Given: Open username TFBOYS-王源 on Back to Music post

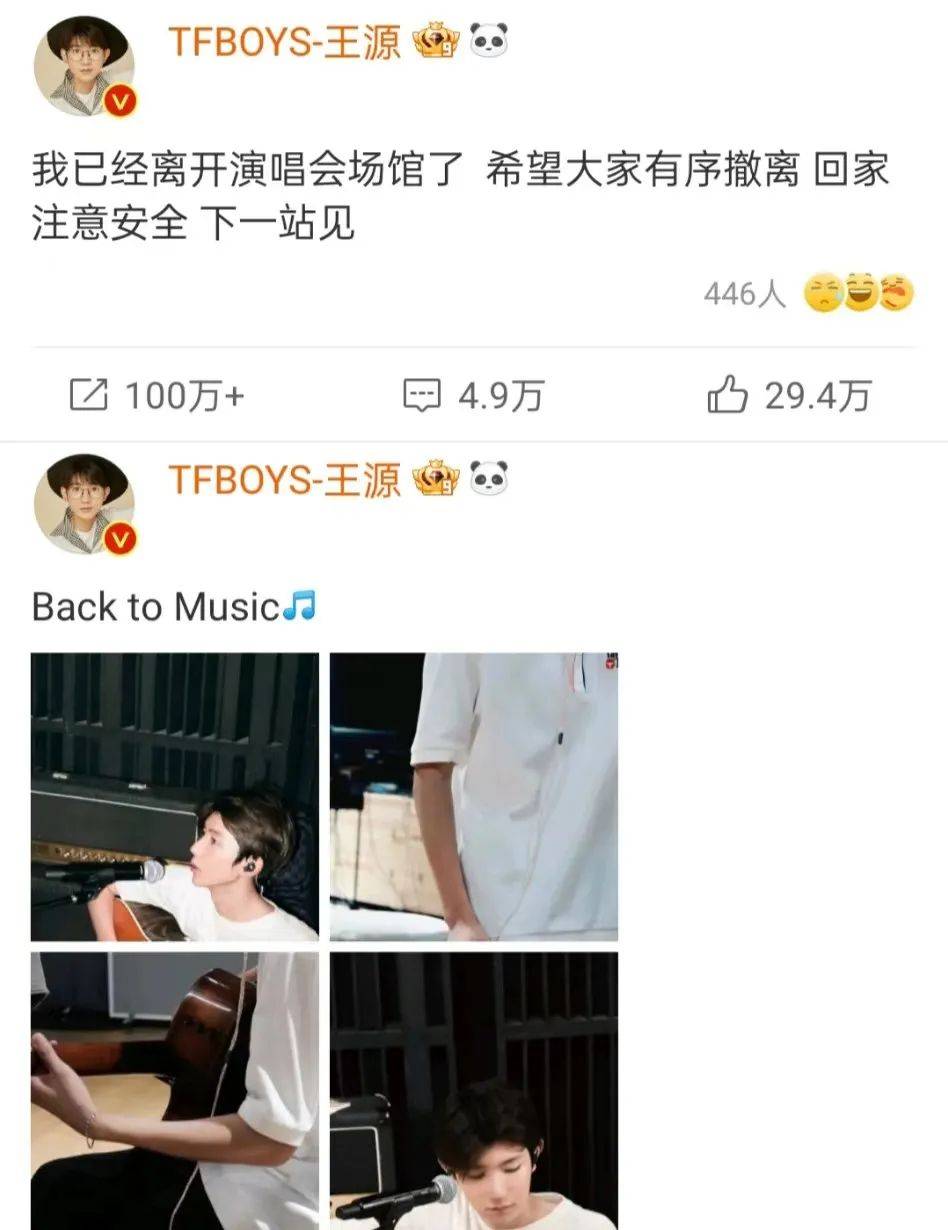Looking at the screenshot, I should pos(284,480).
